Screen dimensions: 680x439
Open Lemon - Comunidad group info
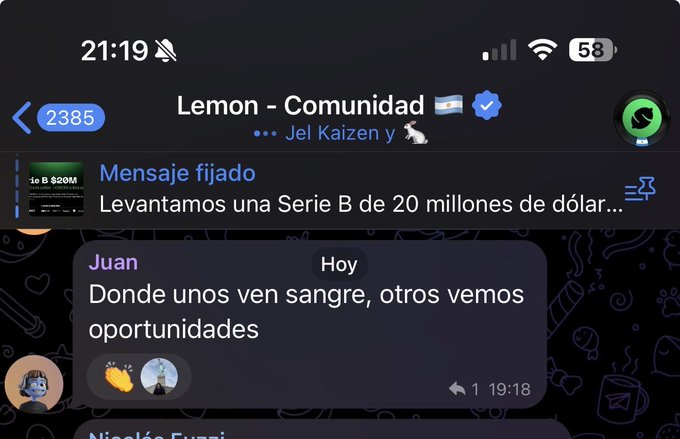click(320, 105)
